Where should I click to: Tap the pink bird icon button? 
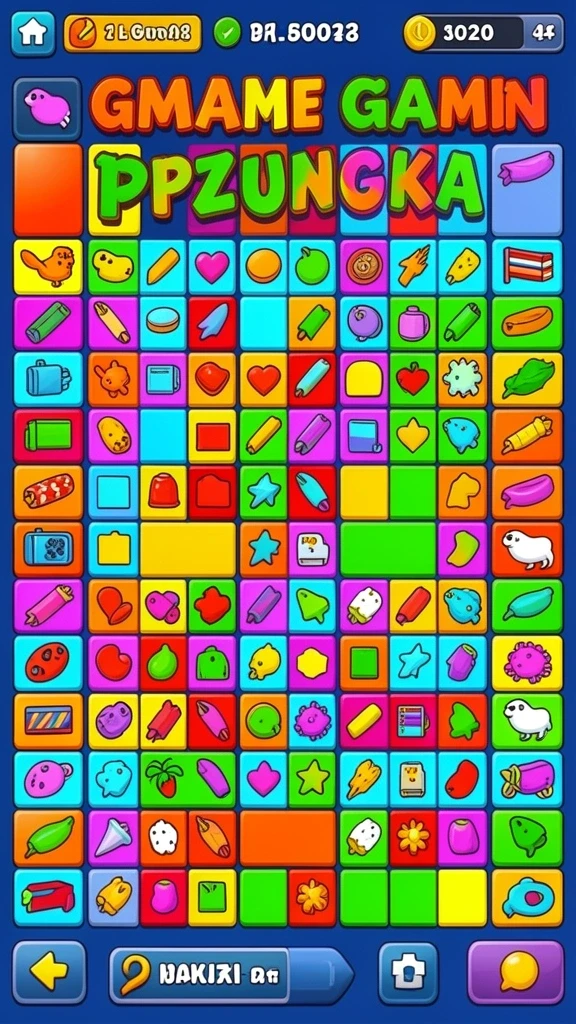47,108
